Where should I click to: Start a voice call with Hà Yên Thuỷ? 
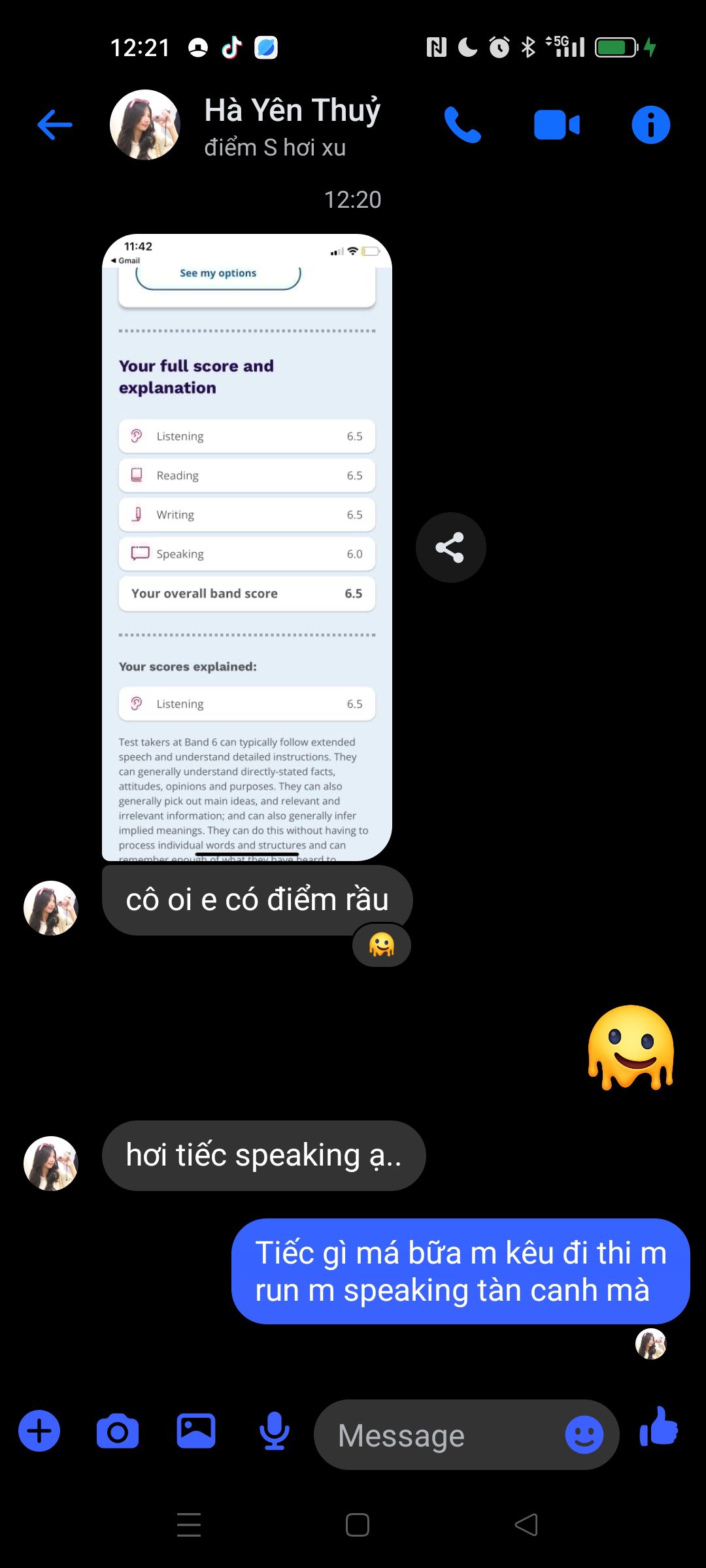click(462, 125)
